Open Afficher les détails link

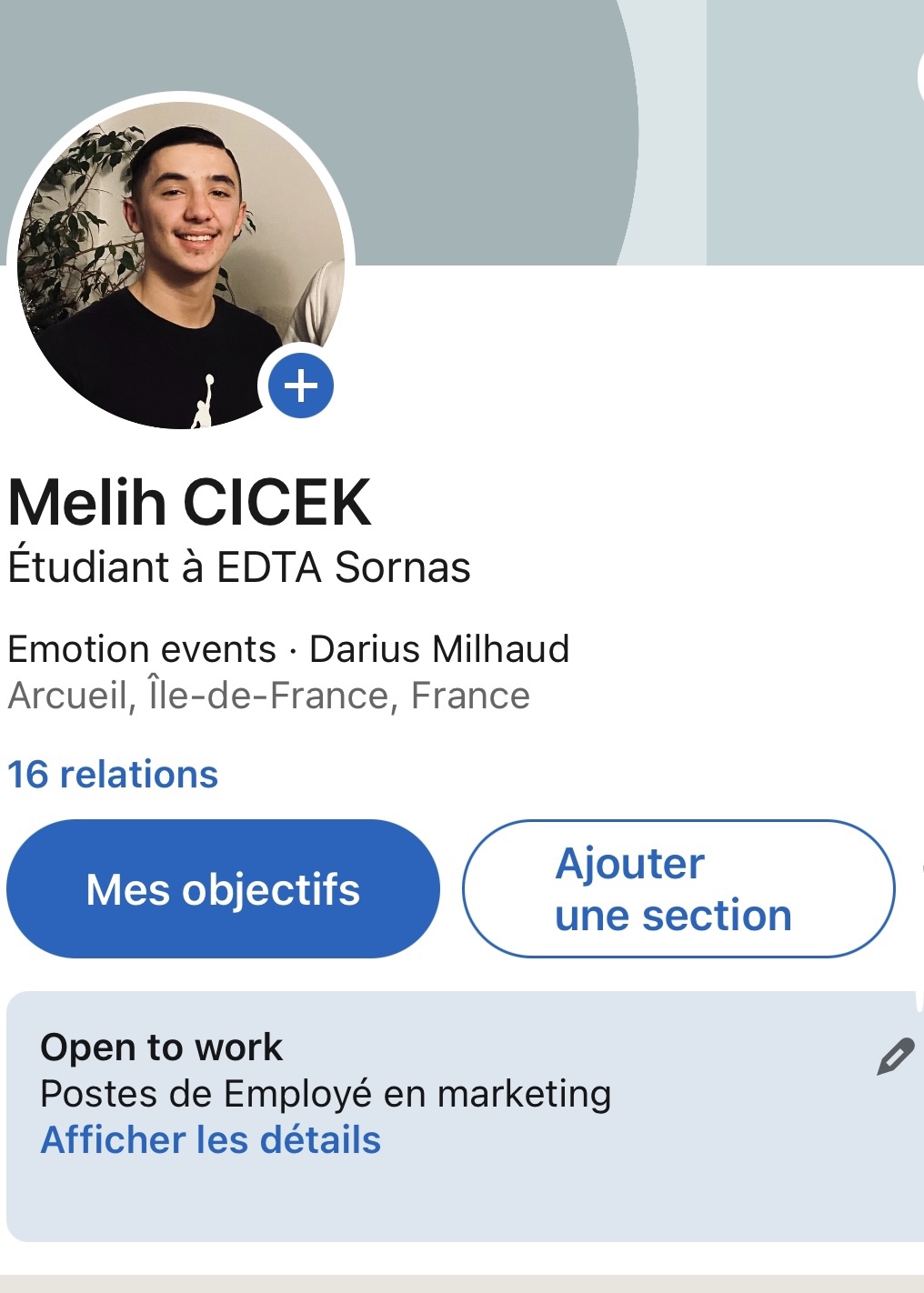(x=211, y=1139)
